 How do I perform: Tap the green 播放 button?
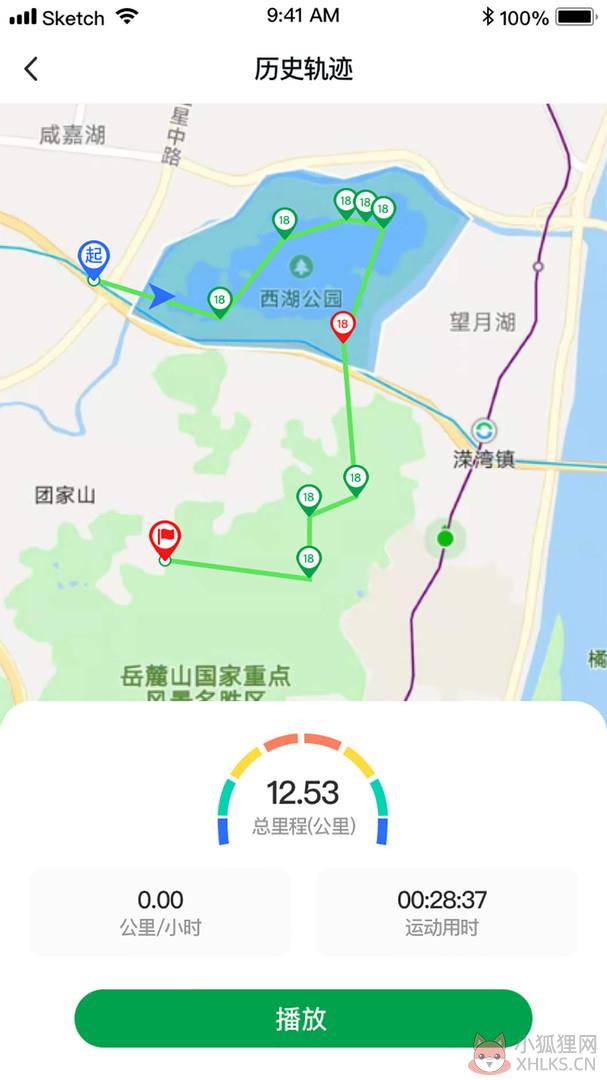[x=303, y=1018]
